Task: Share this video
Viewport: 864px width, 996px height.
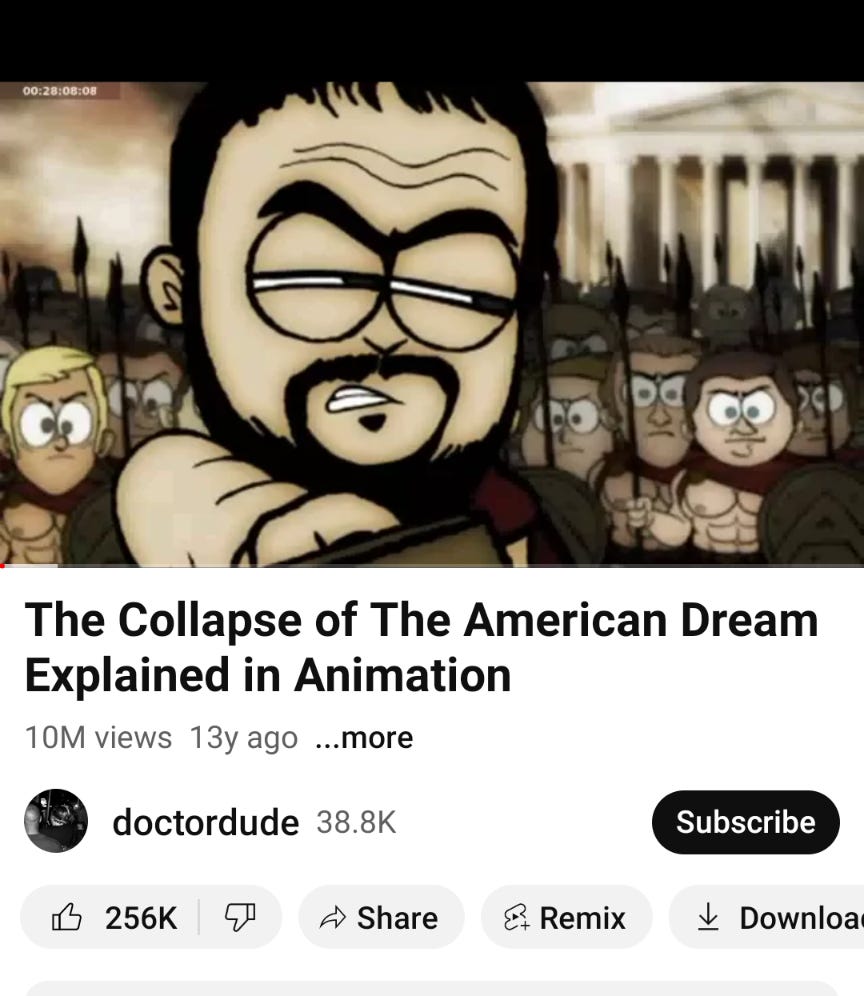Action: point(381,917)
